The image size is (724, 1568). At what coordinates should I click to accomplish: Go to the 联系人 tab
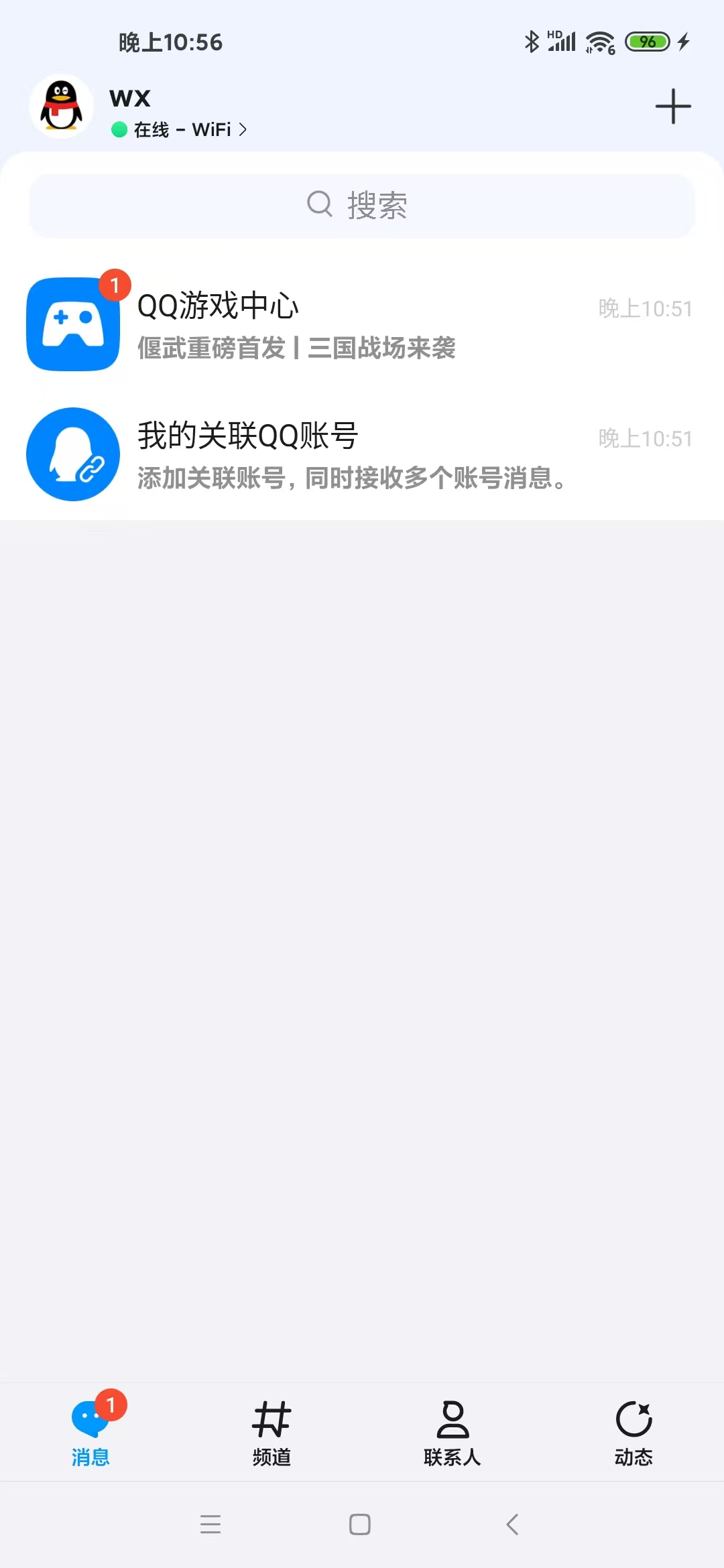pos(452,1433)
